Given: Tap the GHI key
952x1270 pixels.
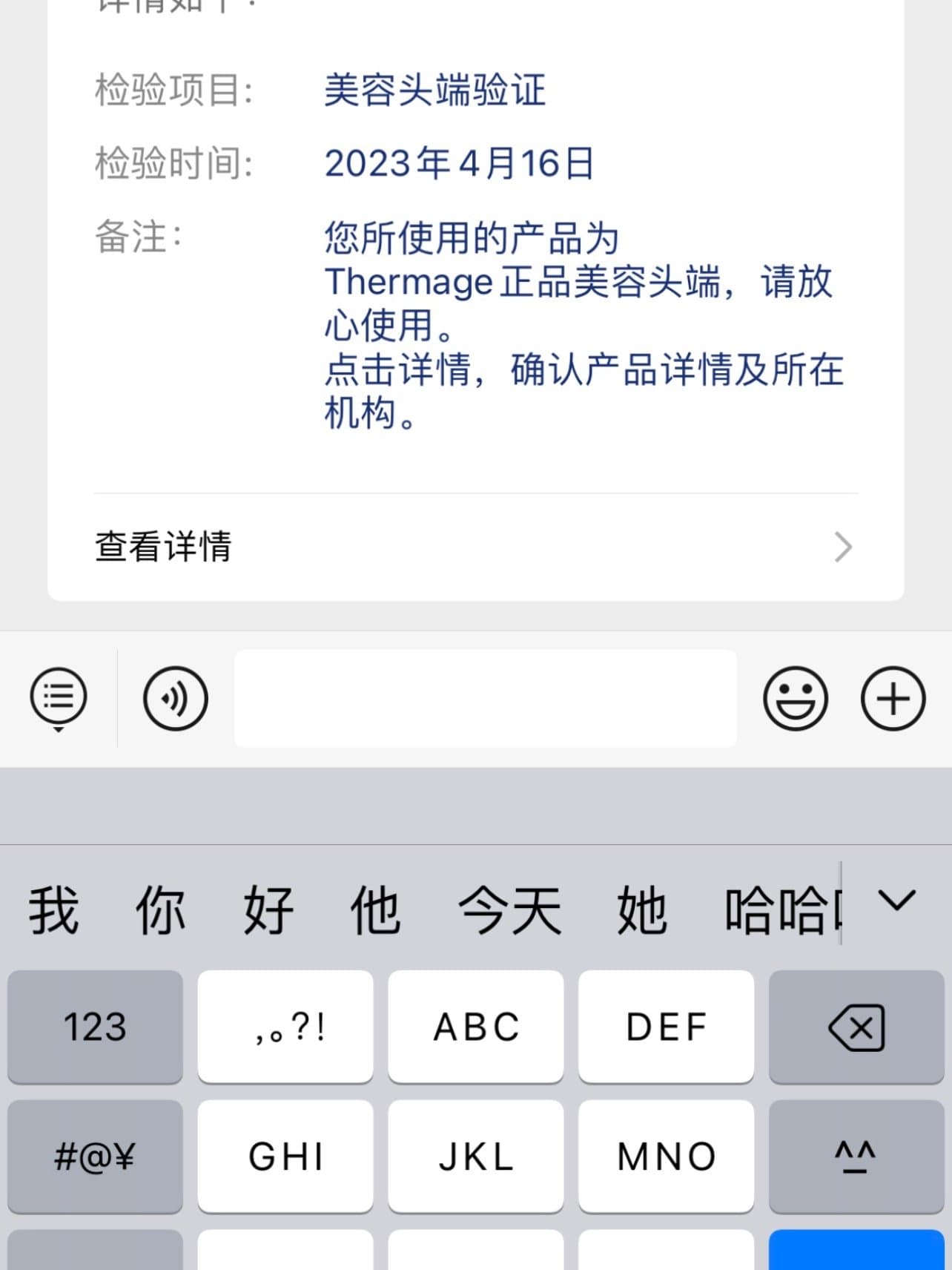Looking at the screenshot, I should tap(285, 1156).
